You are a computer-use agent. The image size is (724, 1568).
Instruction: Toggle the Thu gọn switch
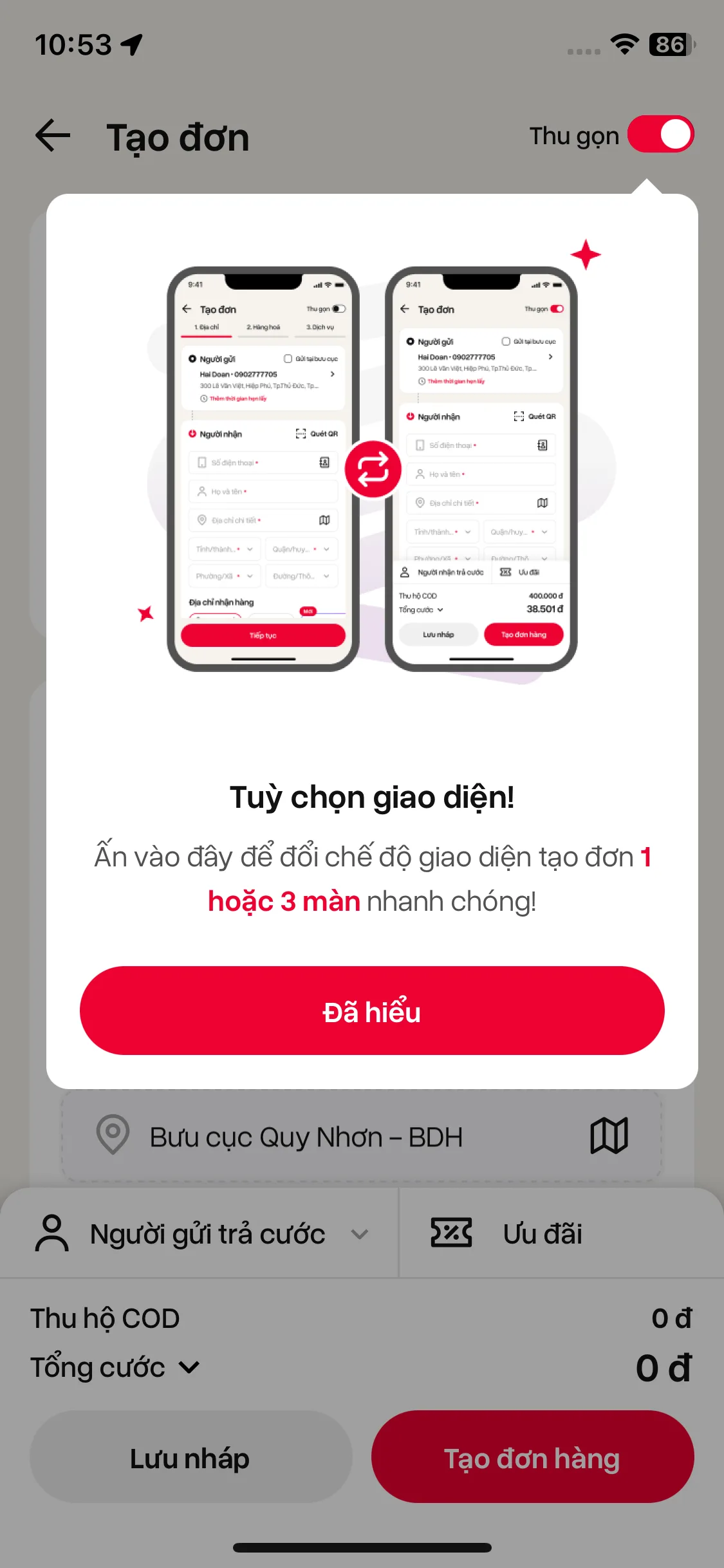(661, 135)
